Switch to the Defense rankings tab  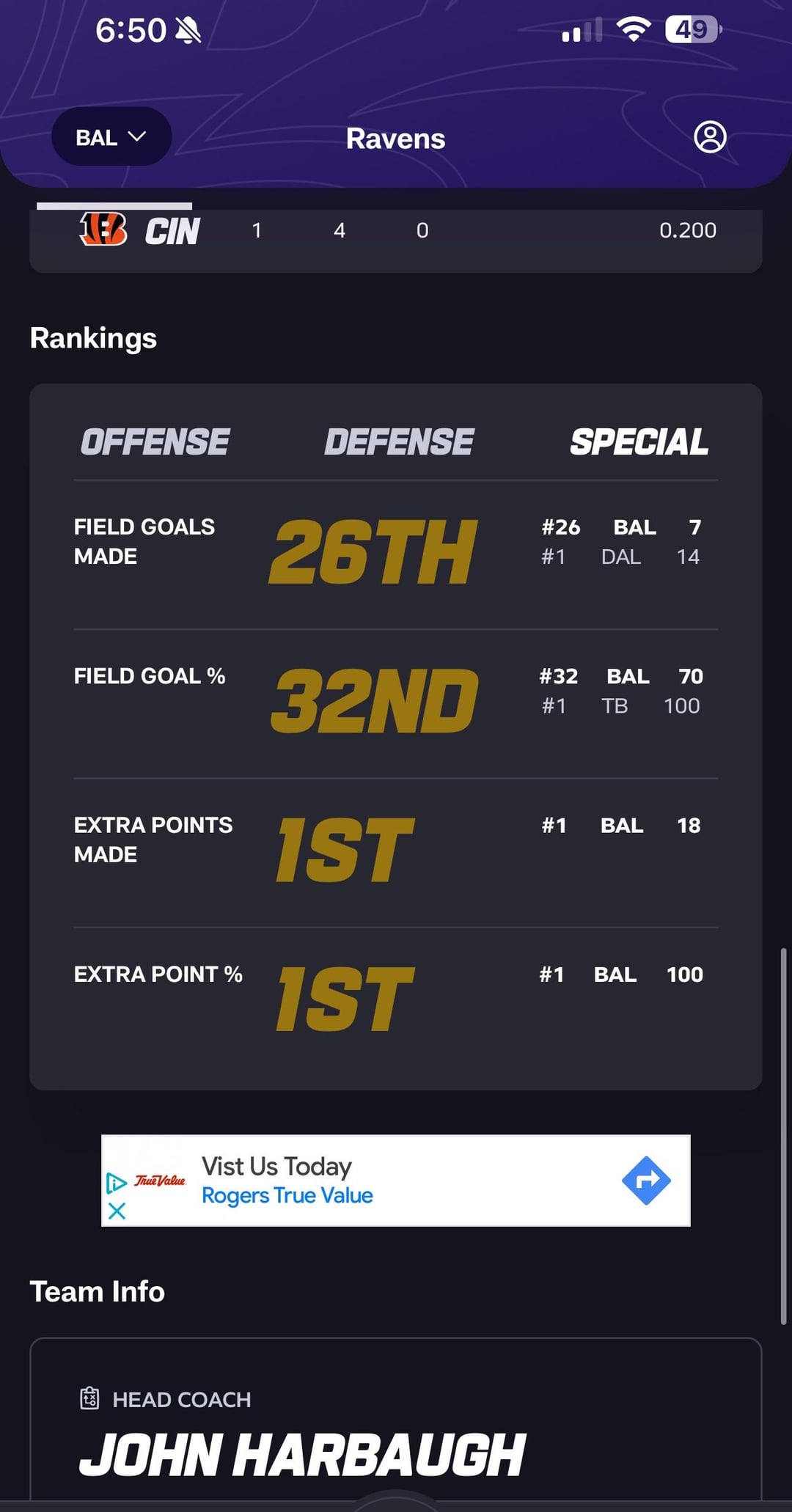(399, 442)
